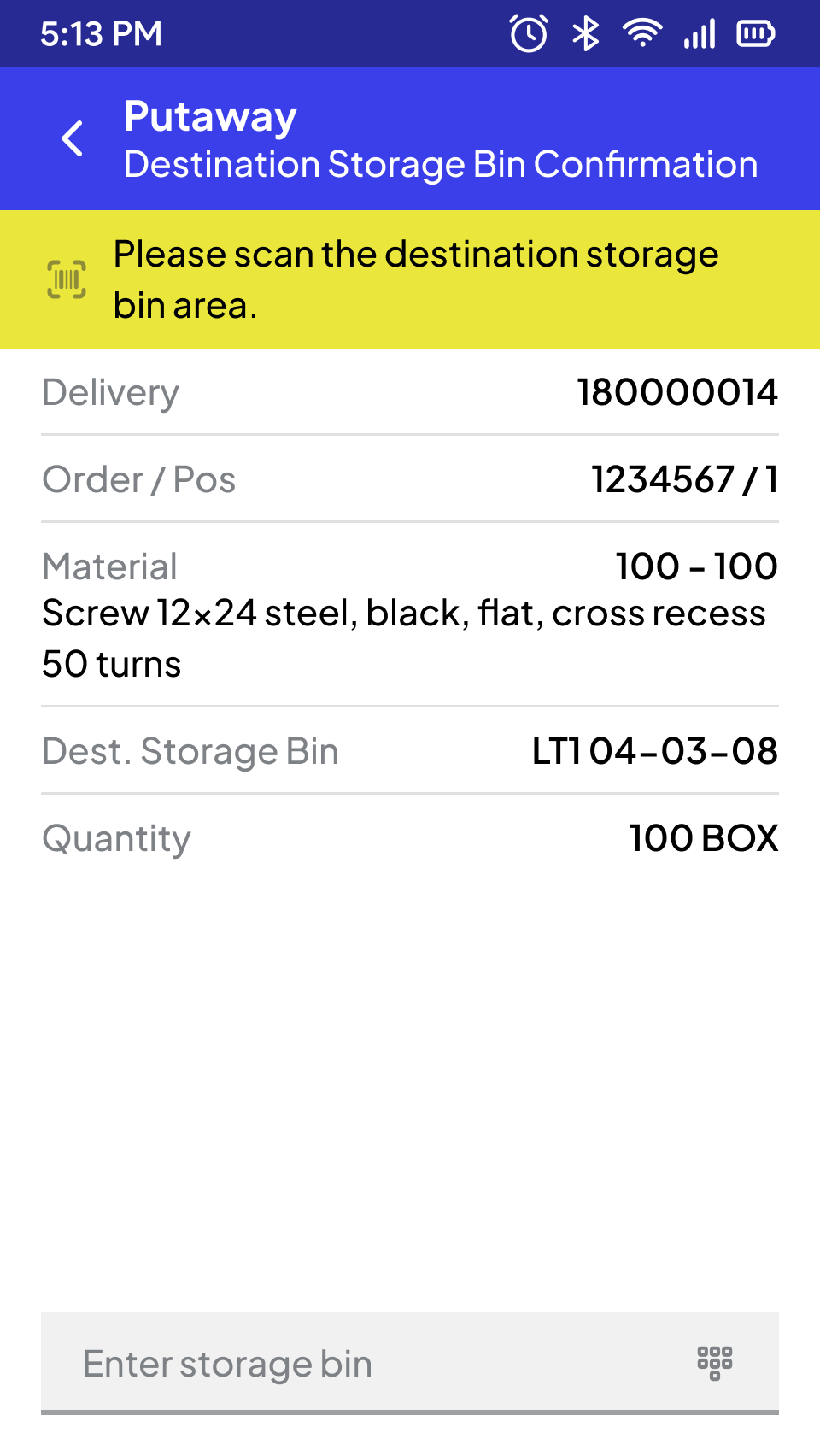Screen dimensions: 820x1456
Task: Open the keypad icon in storage bin field
Action: [715, 1364]
